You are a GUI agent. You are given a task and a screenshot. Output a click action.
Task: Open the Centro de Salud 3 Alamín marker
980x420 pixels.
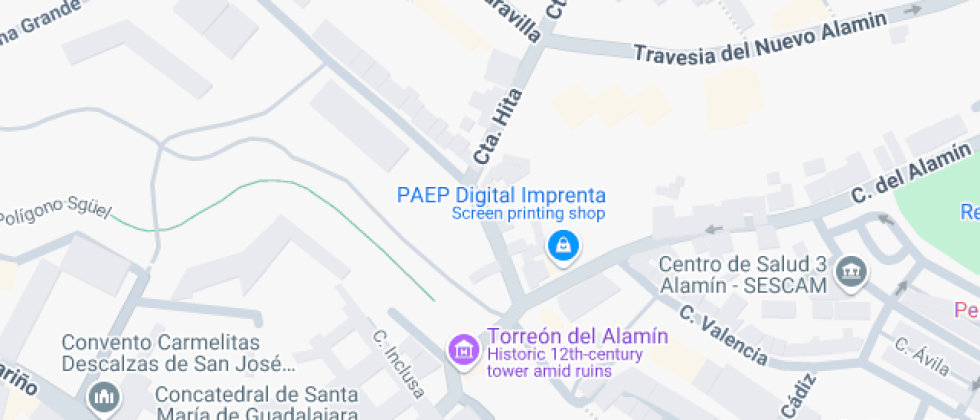tap(851, 271)
